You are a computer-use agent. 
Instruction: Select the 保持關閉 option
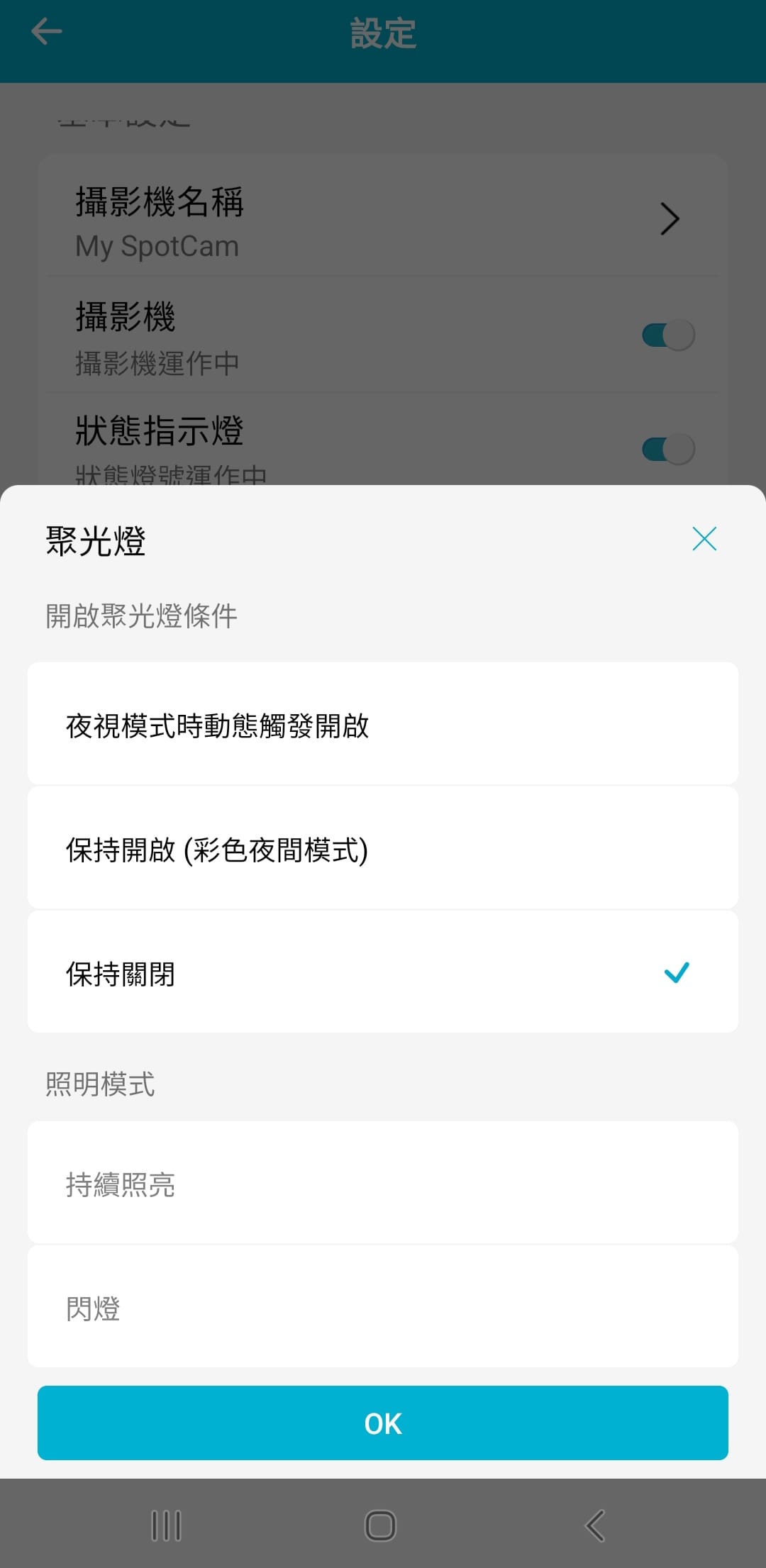tap(383, 973)
